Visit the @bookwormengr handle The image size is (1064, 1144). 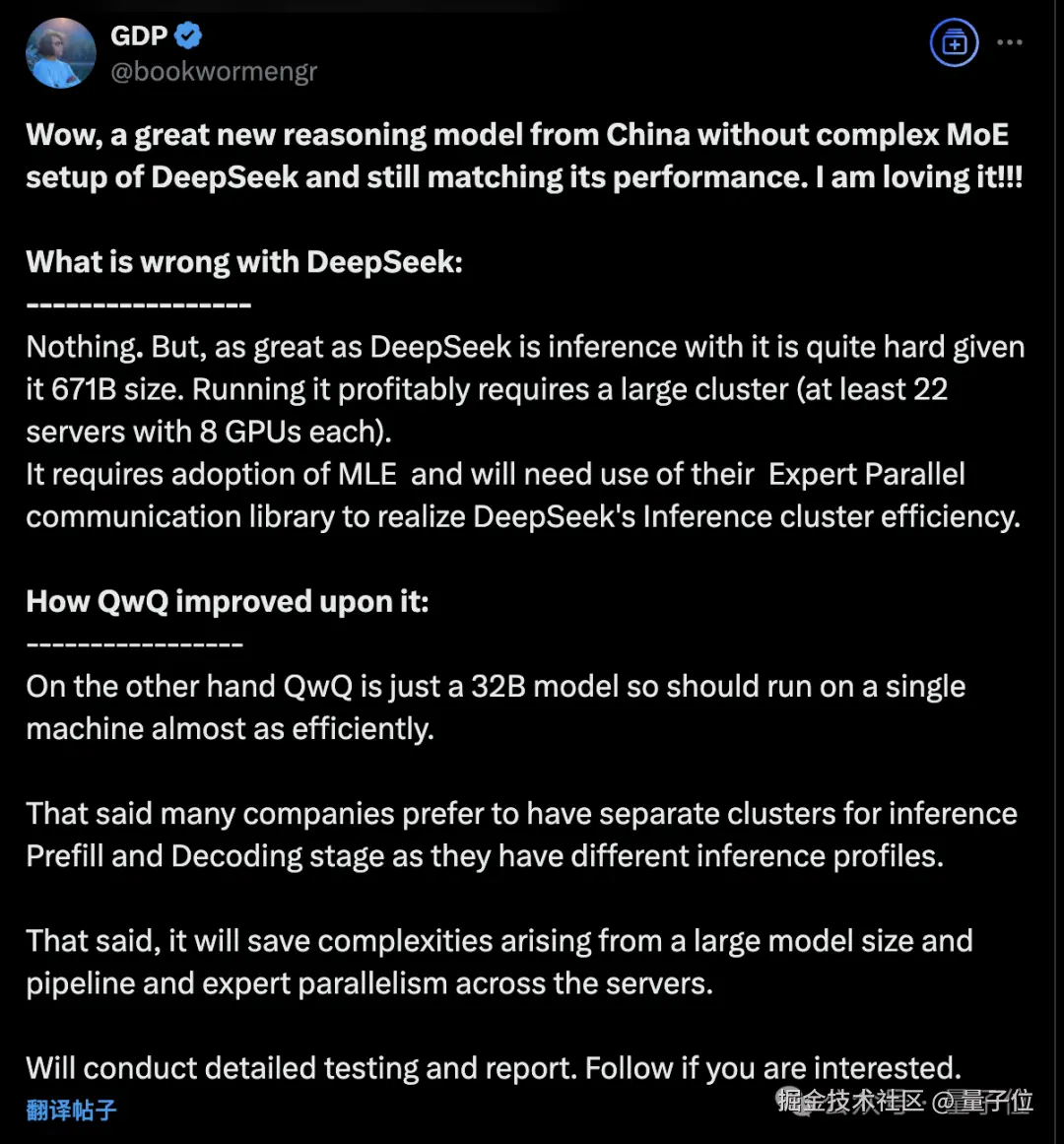pyautogui.click(x=214, y=72)
